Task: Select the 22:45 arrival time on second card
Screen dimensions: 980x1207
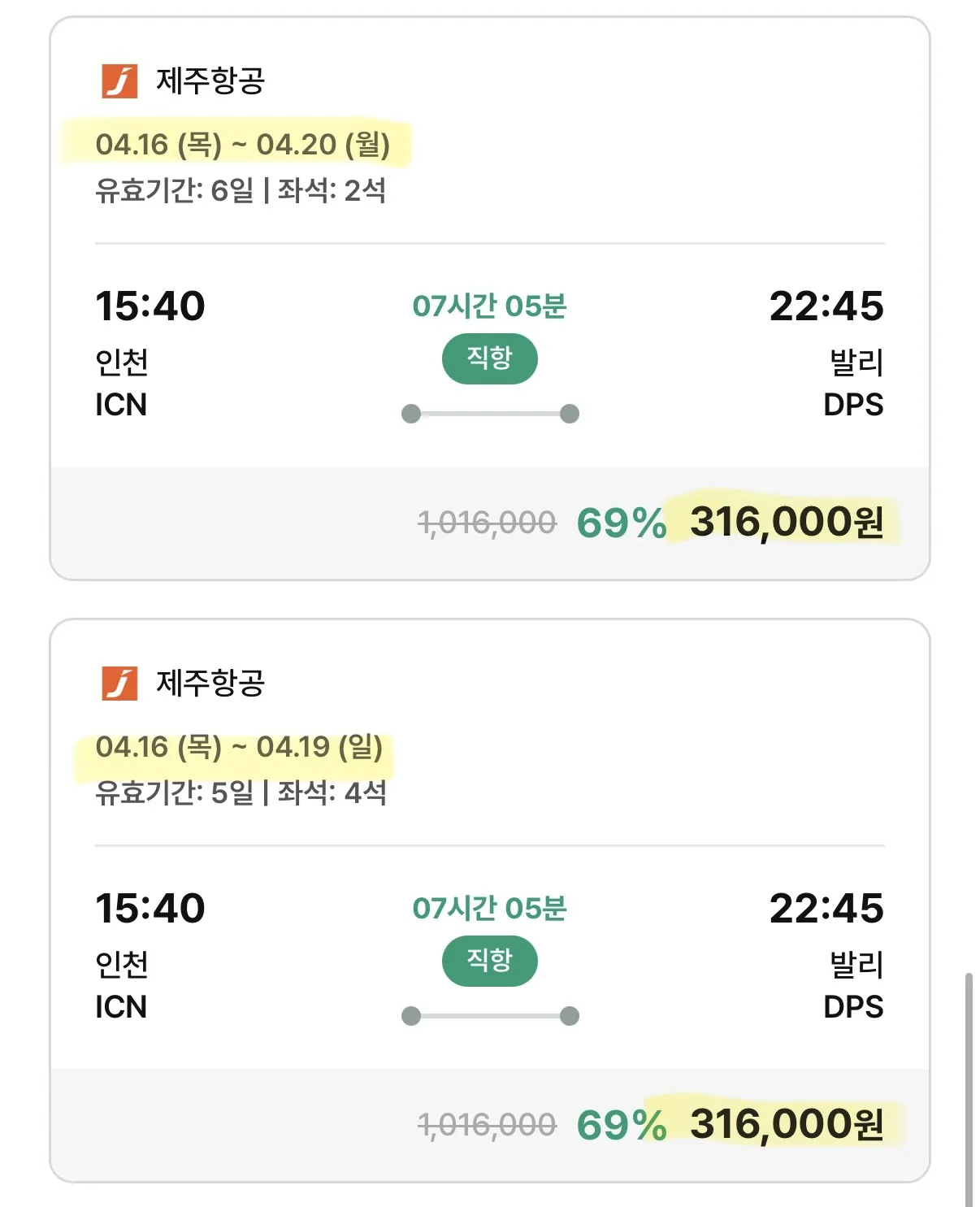Action: tap(827, 909)
